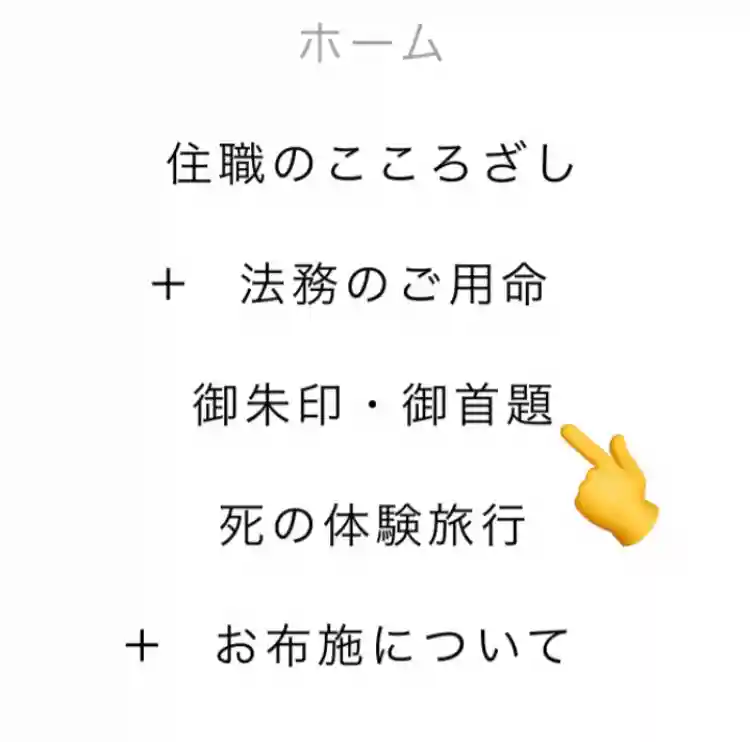Screen dimensions: 750x742
Task: Go to the ホーム page
Action: (x=371, y=44)
